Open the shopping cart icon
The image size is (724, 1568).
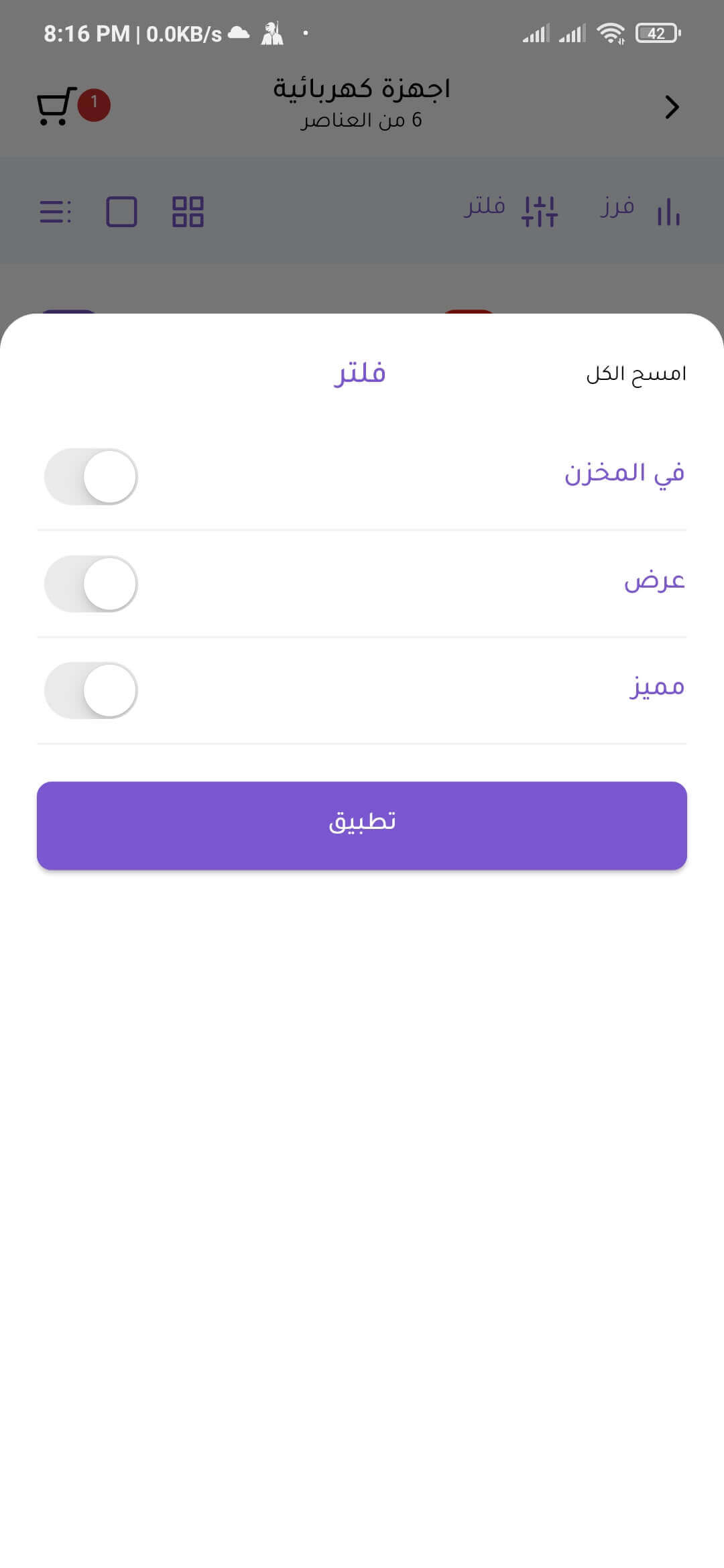pos(57,104)
